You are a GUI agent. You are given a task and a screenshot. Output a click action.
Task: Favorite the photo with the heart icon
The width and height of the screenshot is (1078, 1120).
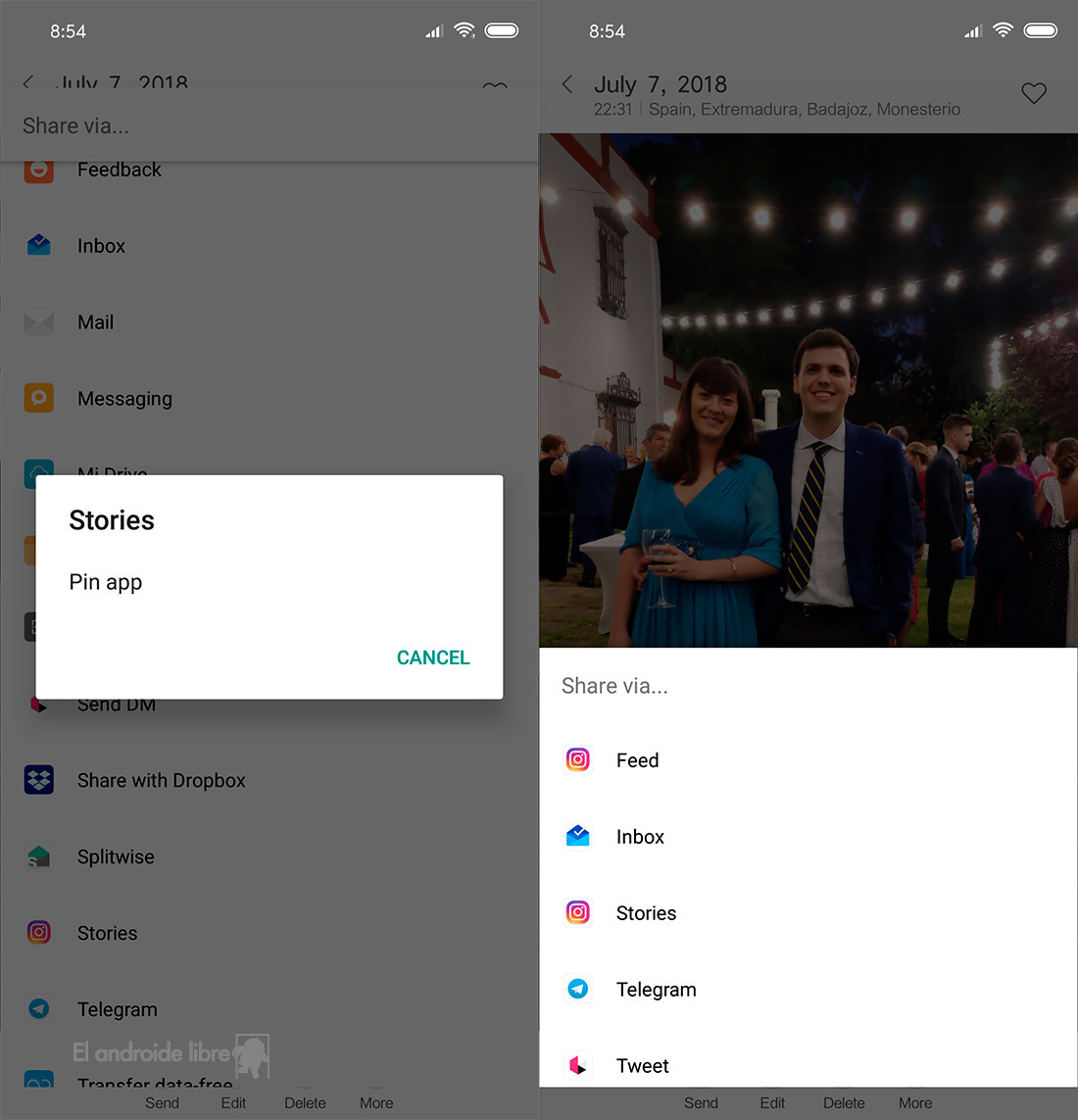[1034, 93]
